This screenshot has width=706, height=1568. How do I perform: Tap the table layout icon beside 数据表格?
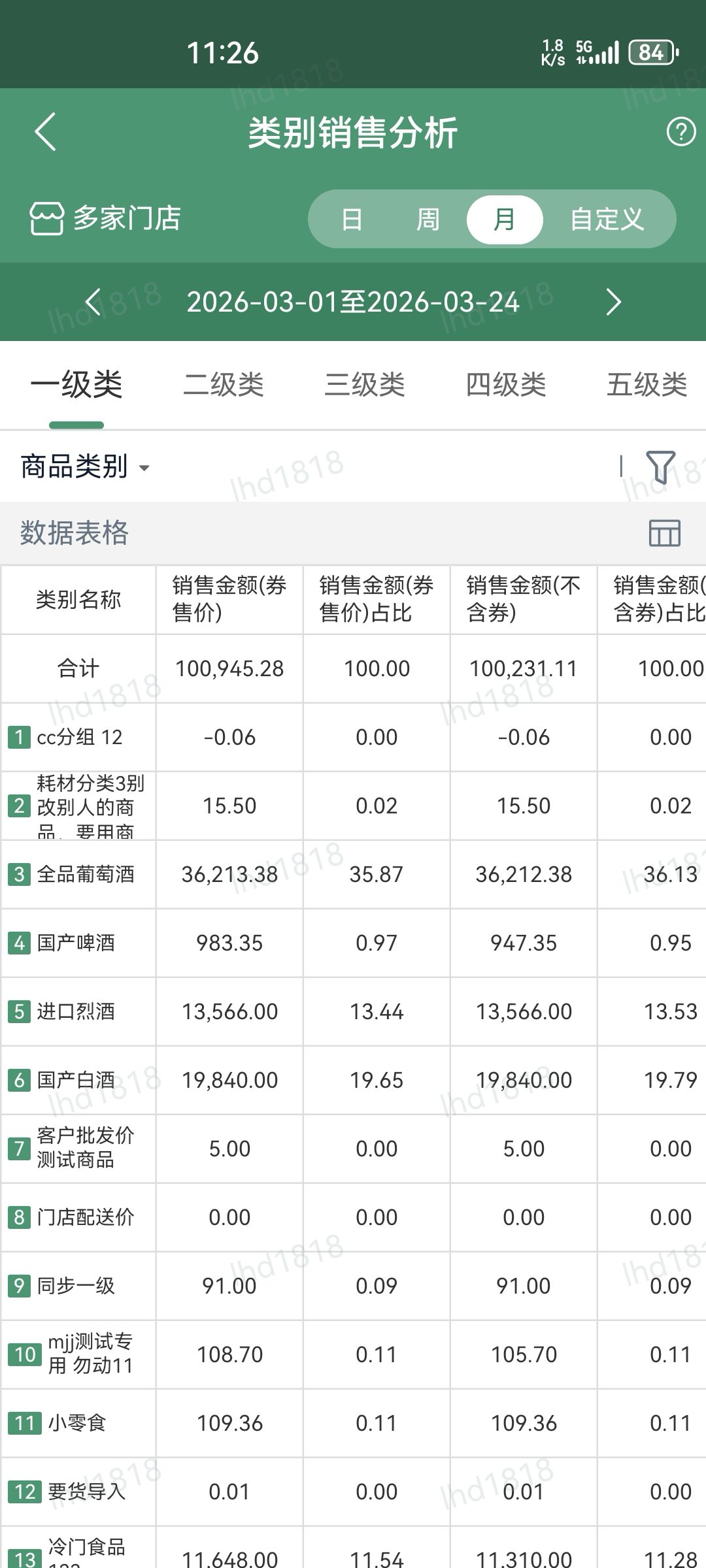[664, 533]
